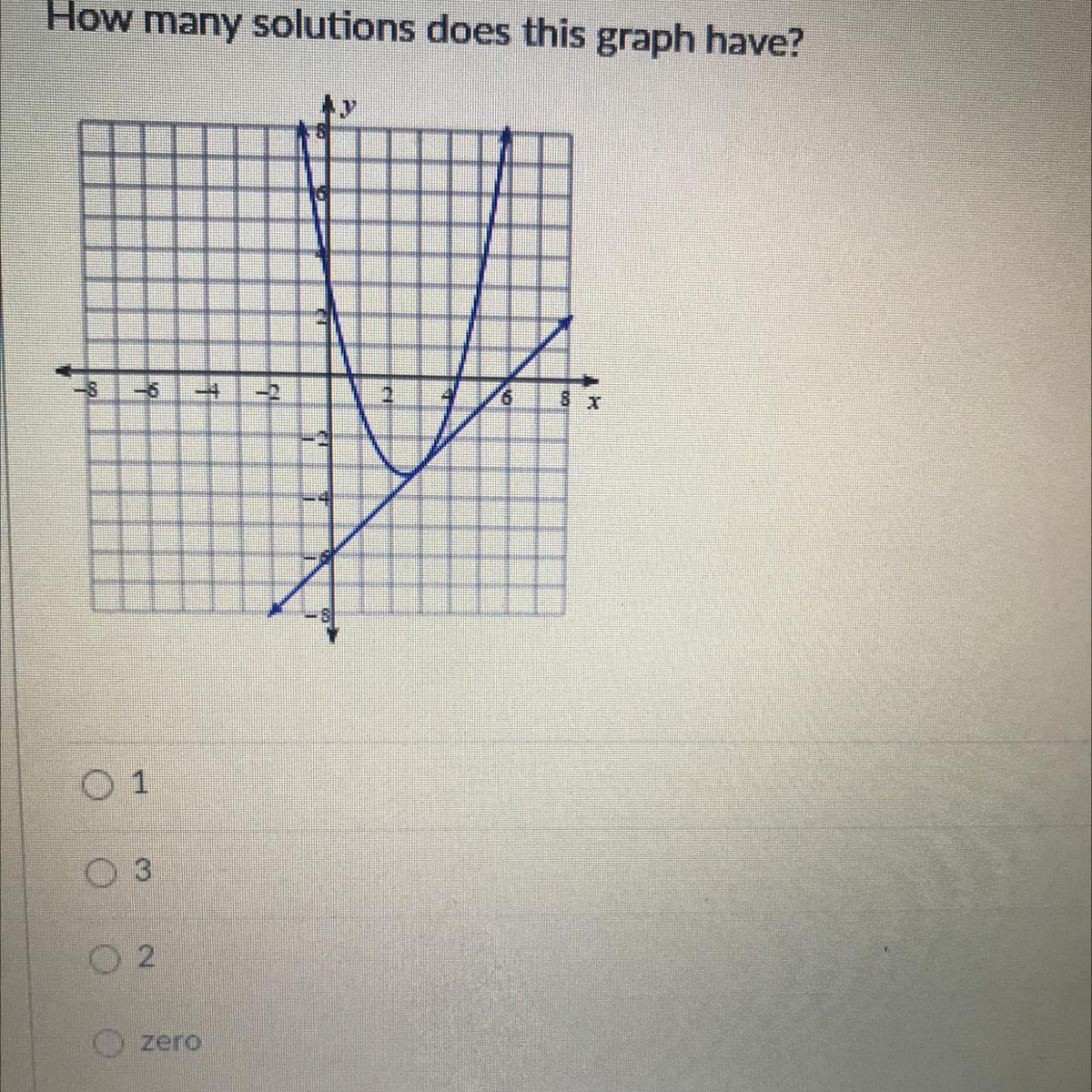Pick the zero answer option
The image size is (1092, 1092).
pos(113,1042)
